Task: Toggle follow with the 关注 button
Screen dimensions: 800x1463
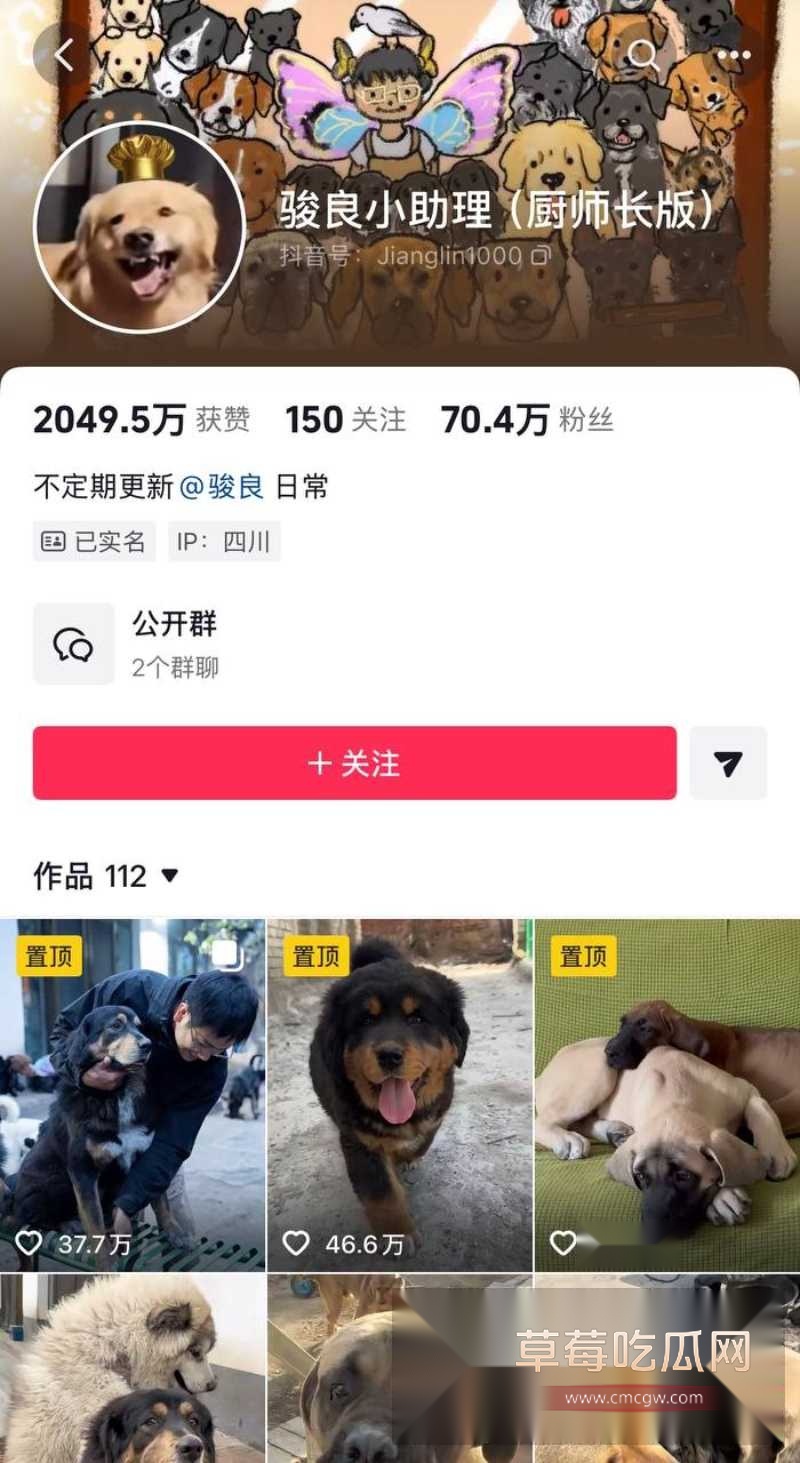Action: 355,763
